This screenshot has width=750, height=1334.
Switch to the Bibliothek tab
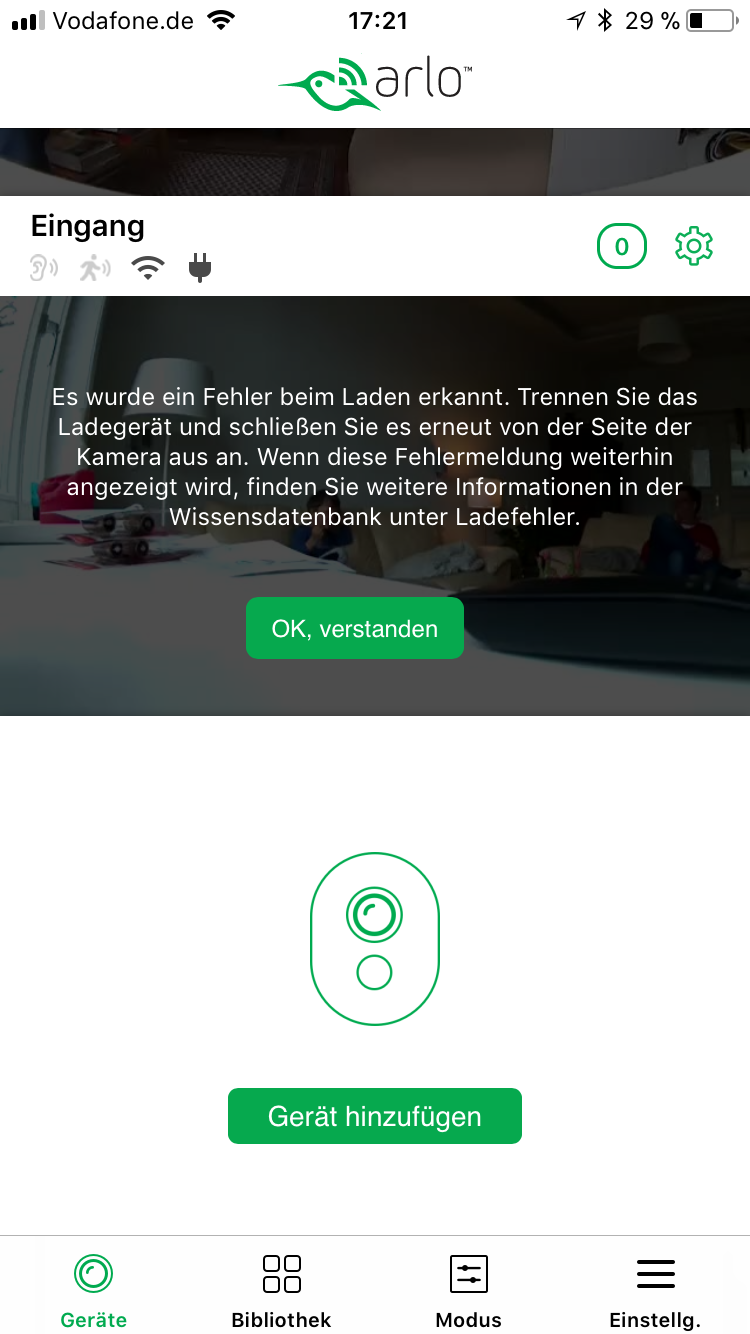coord(281,1290)
